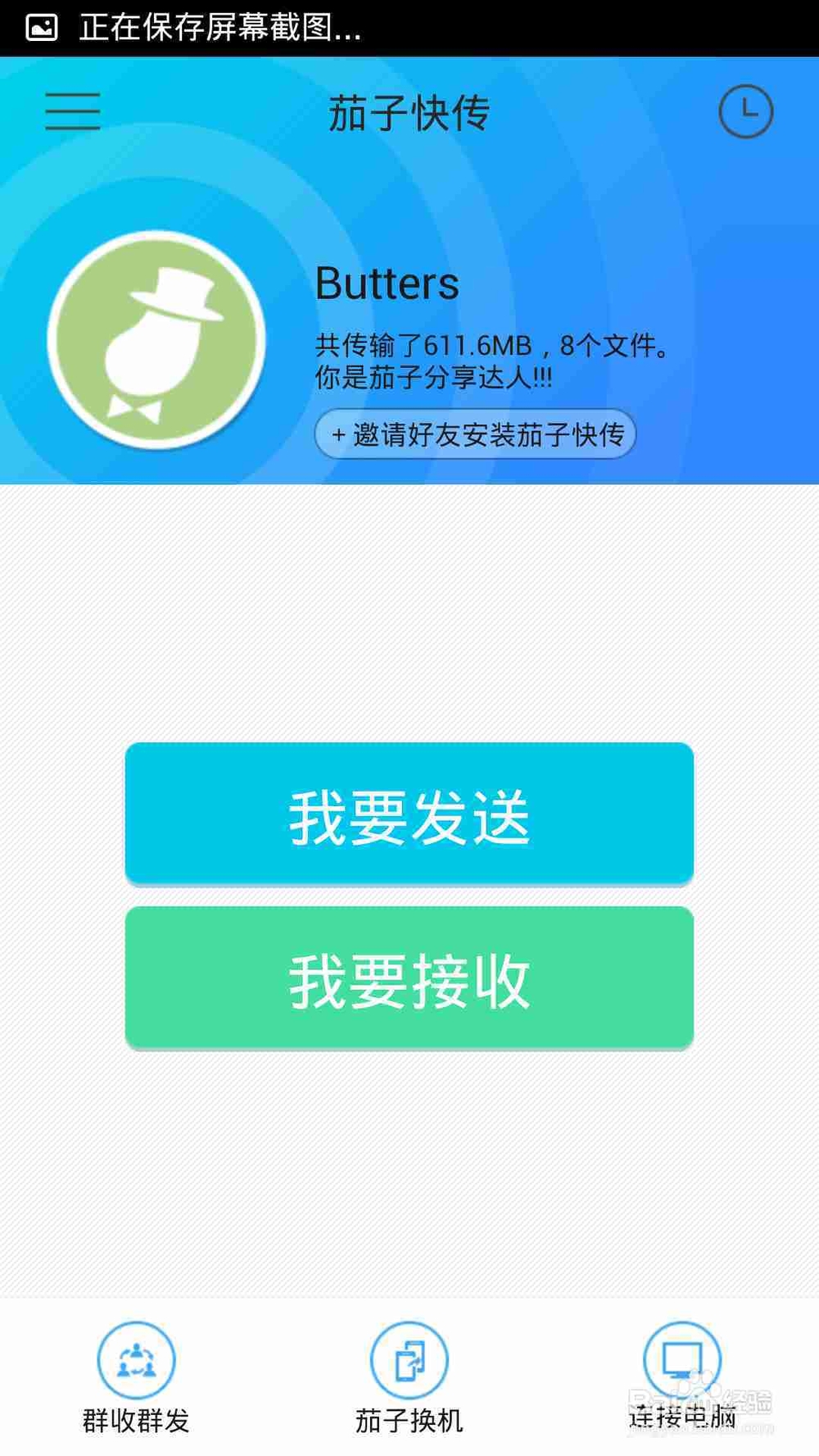This screenshot has width=819, height=1456.
Task: Open the transfer history clock icon
Action: (746, 112)
